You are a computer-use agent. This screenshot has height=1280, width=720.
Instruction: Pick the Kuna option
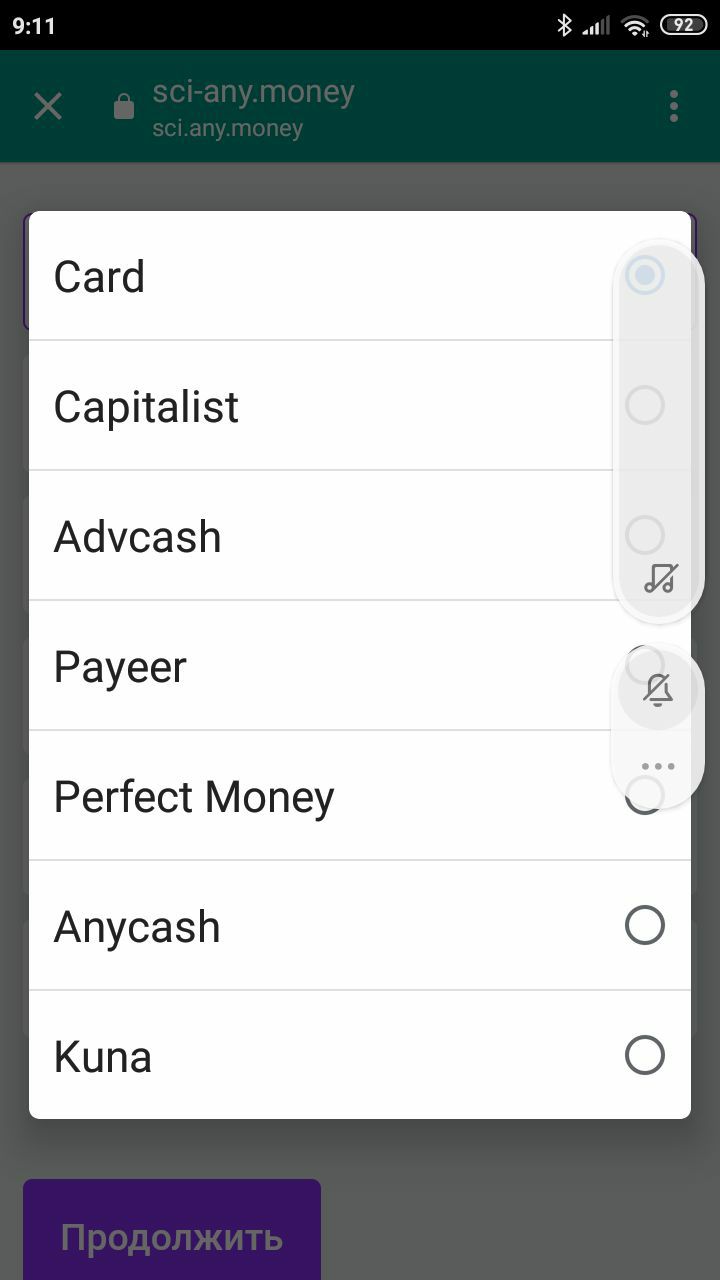pos(360,1055)
